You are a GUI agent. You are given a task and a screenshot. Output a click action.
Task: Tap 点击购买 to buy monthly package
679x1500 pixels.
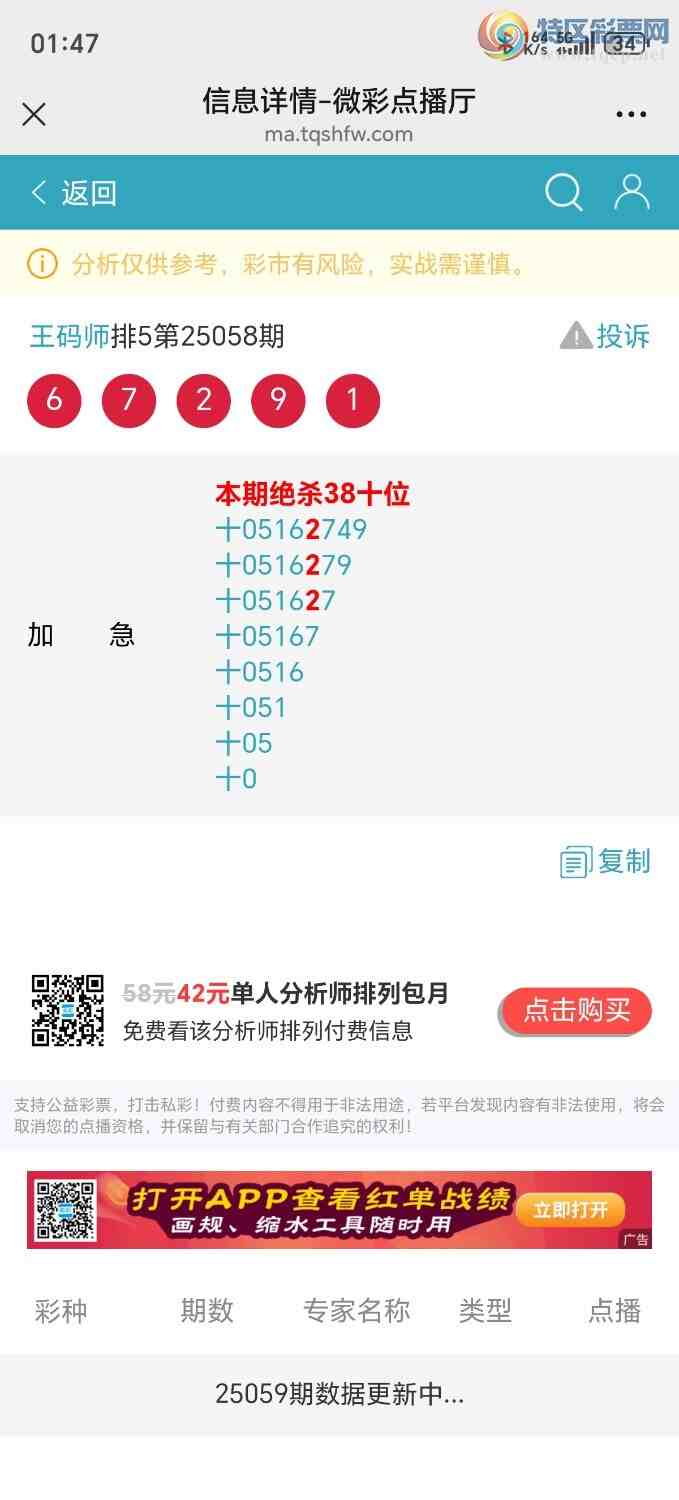[x=576, y=1011]
